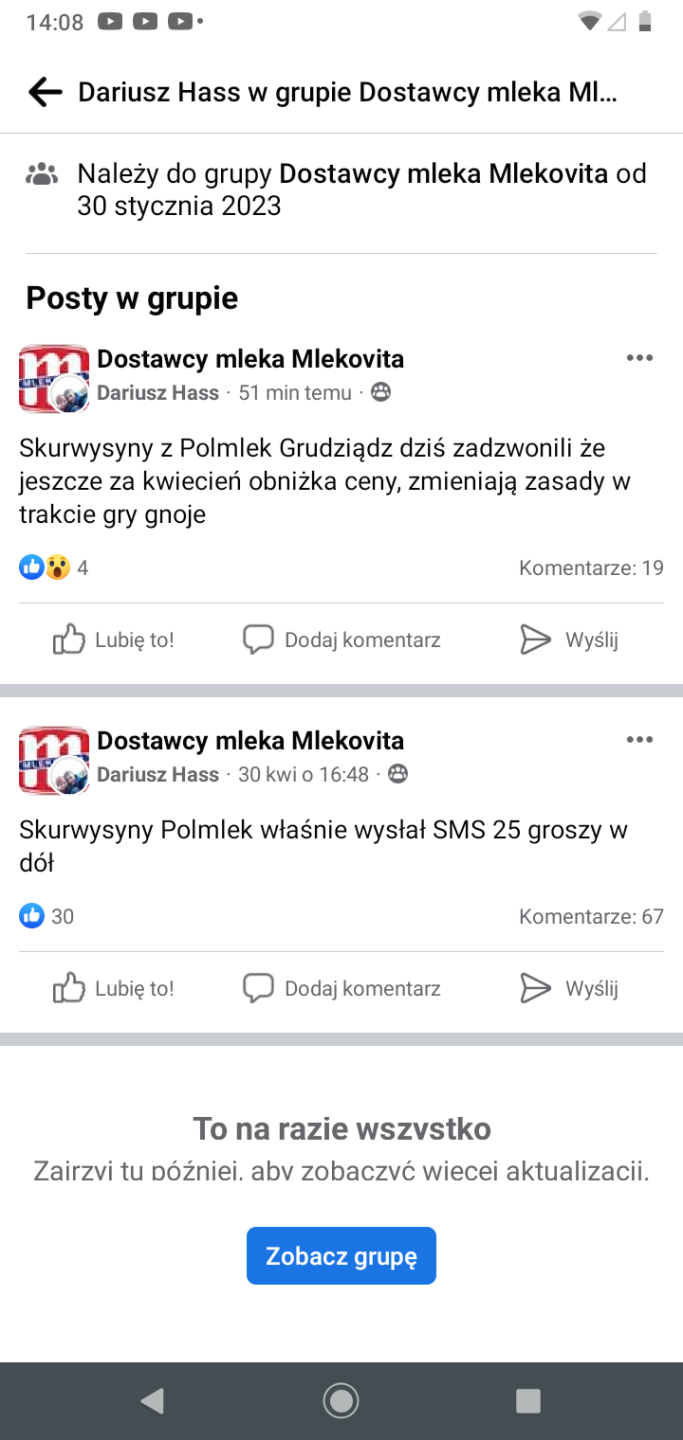This screenshot has height=1440, width=683.
Task: Send the 30 kwi post to someone
Action: (569, 989)
